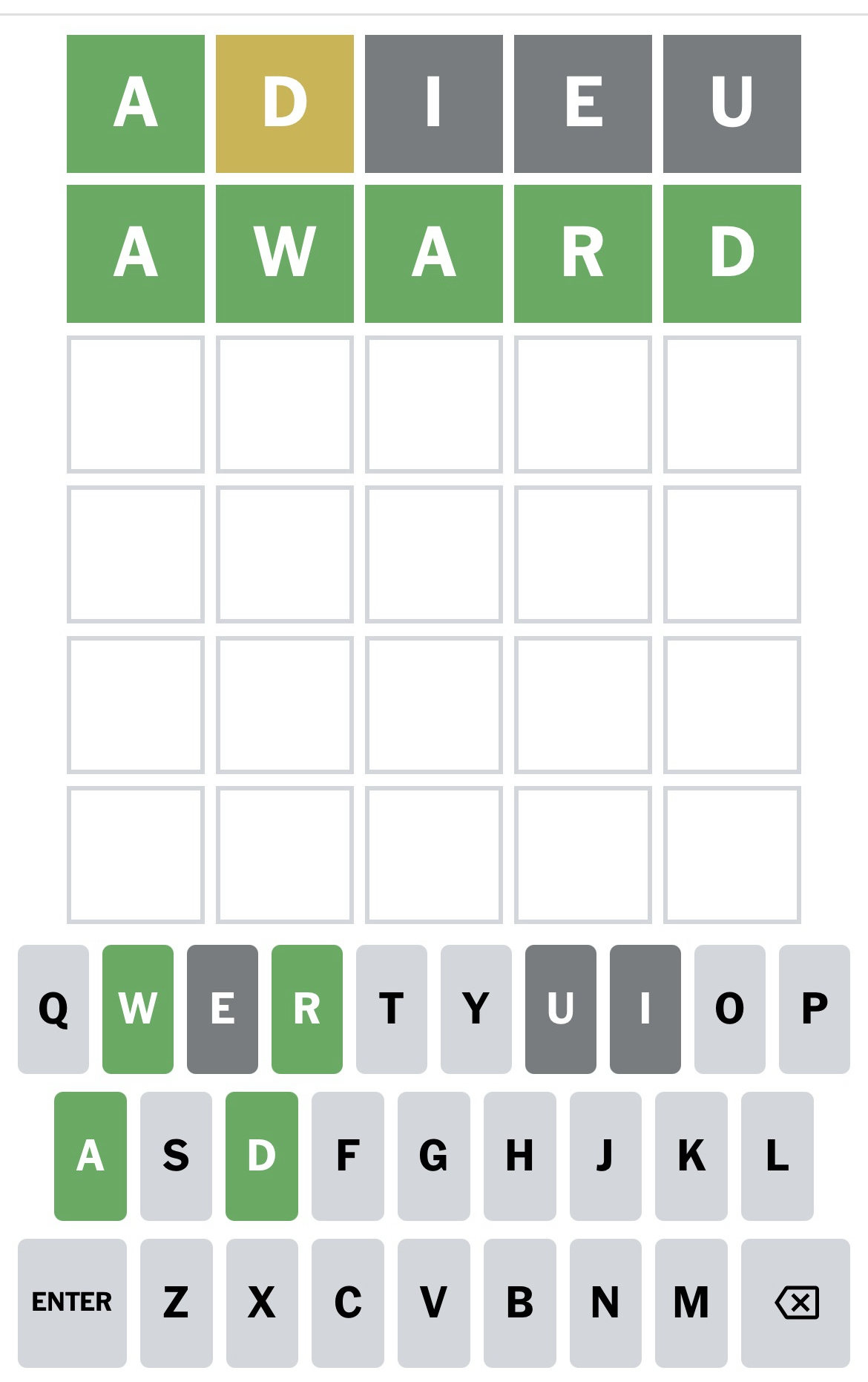This screenshot has height=1382, width=868.
Task: Type the letter Z
Action: coord(176,1302)
